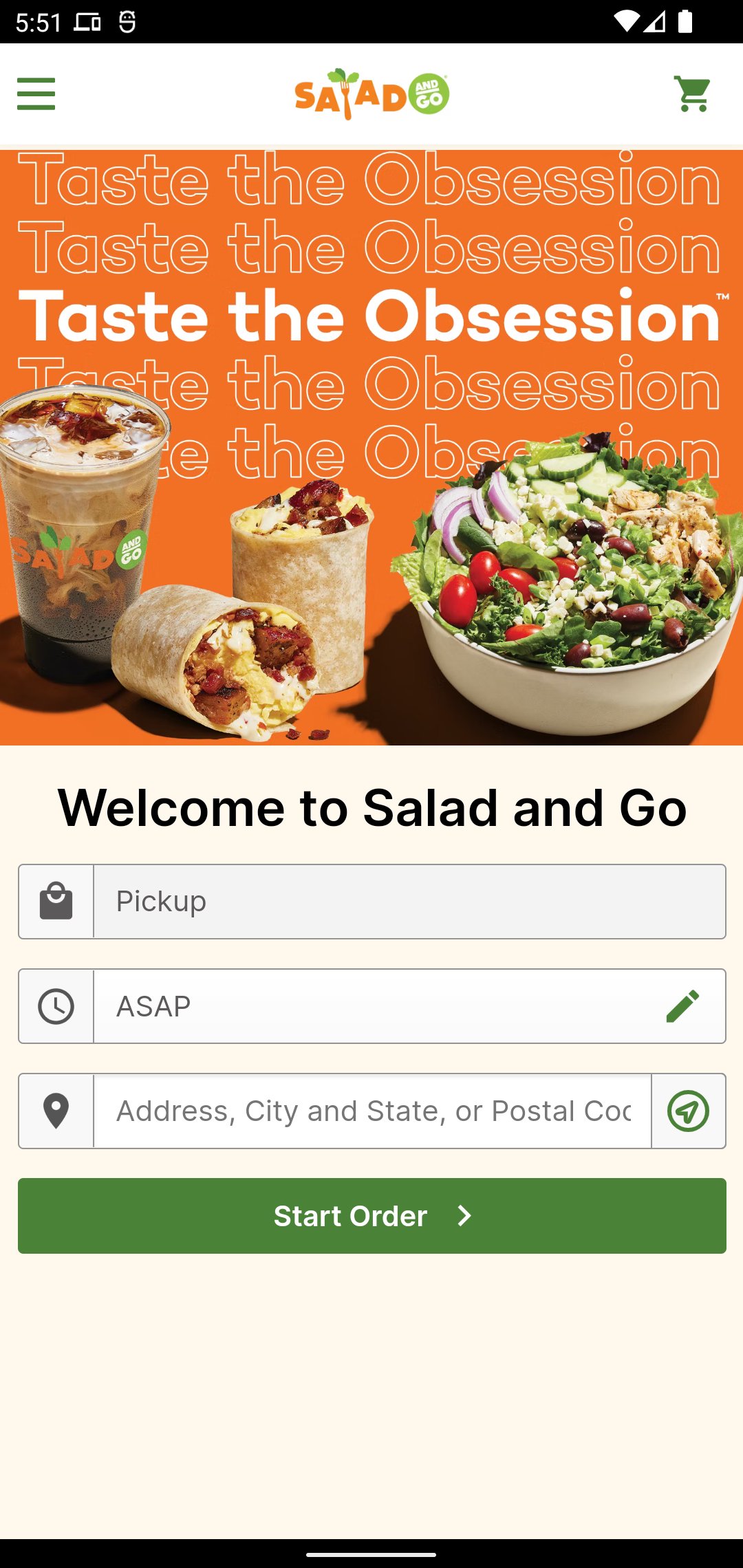Click the address entry field

pyautogui.click(x=371, y=1110)
